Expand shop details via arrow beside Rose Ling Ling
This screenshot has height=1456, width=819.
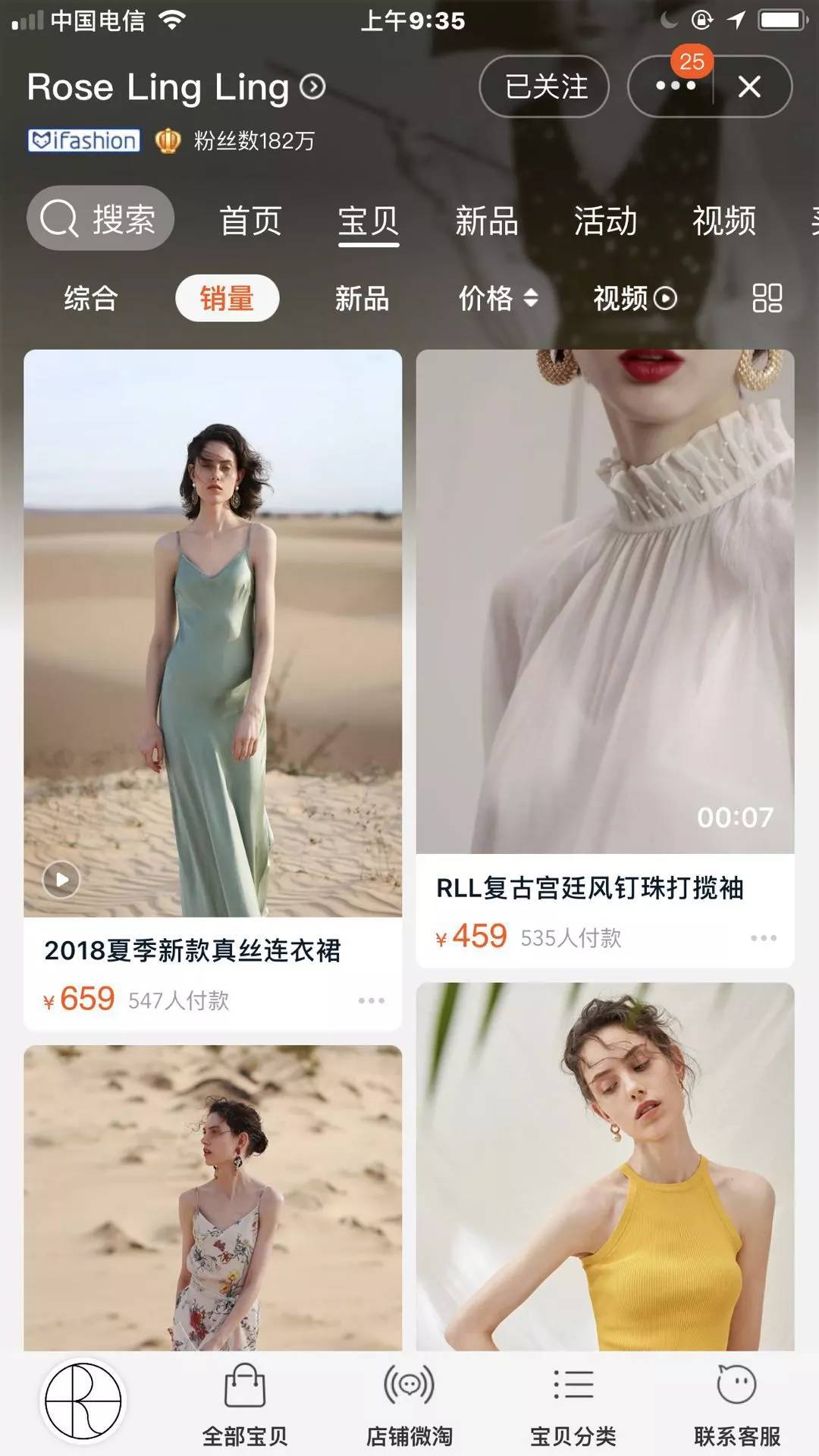point(311,89)
